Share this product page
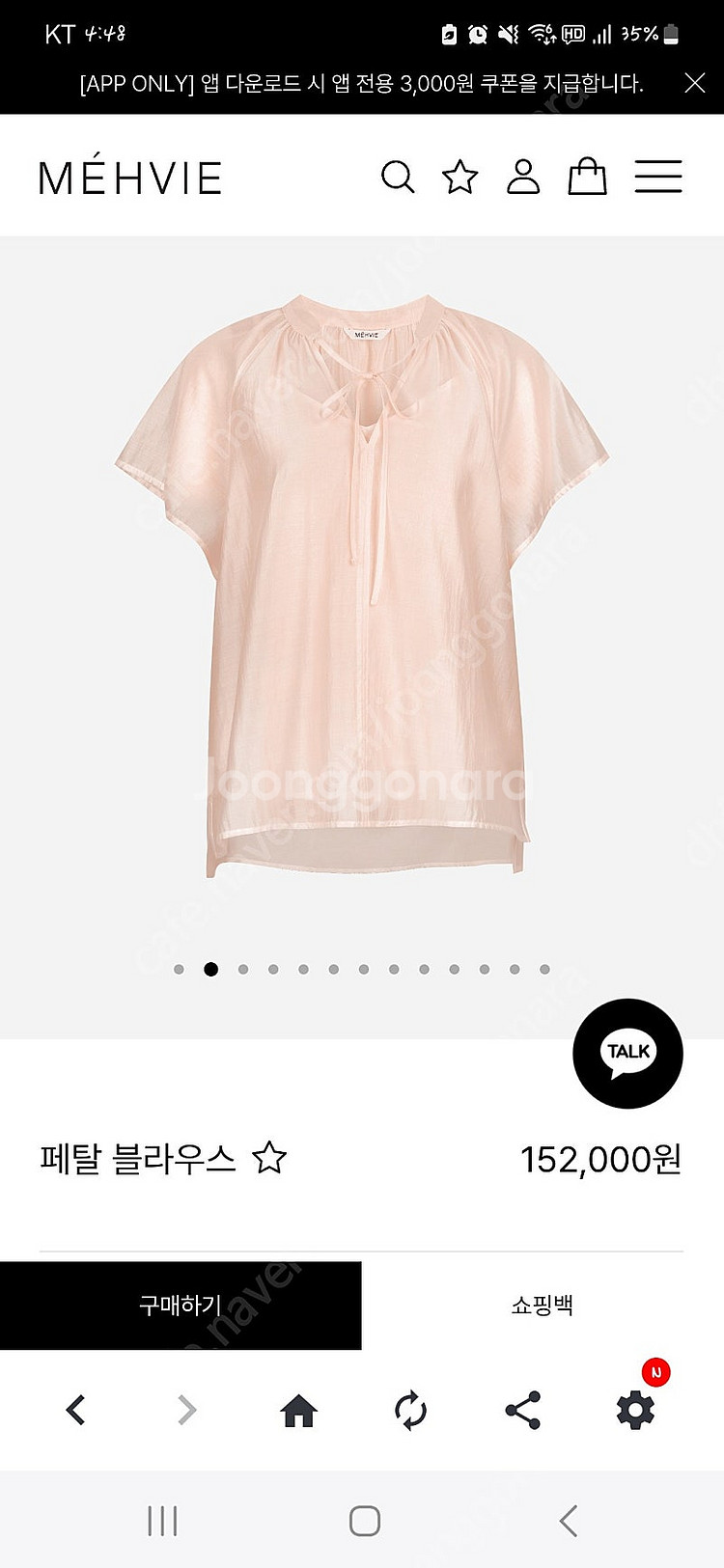 pyautogui.click(x=522, y=1411)
